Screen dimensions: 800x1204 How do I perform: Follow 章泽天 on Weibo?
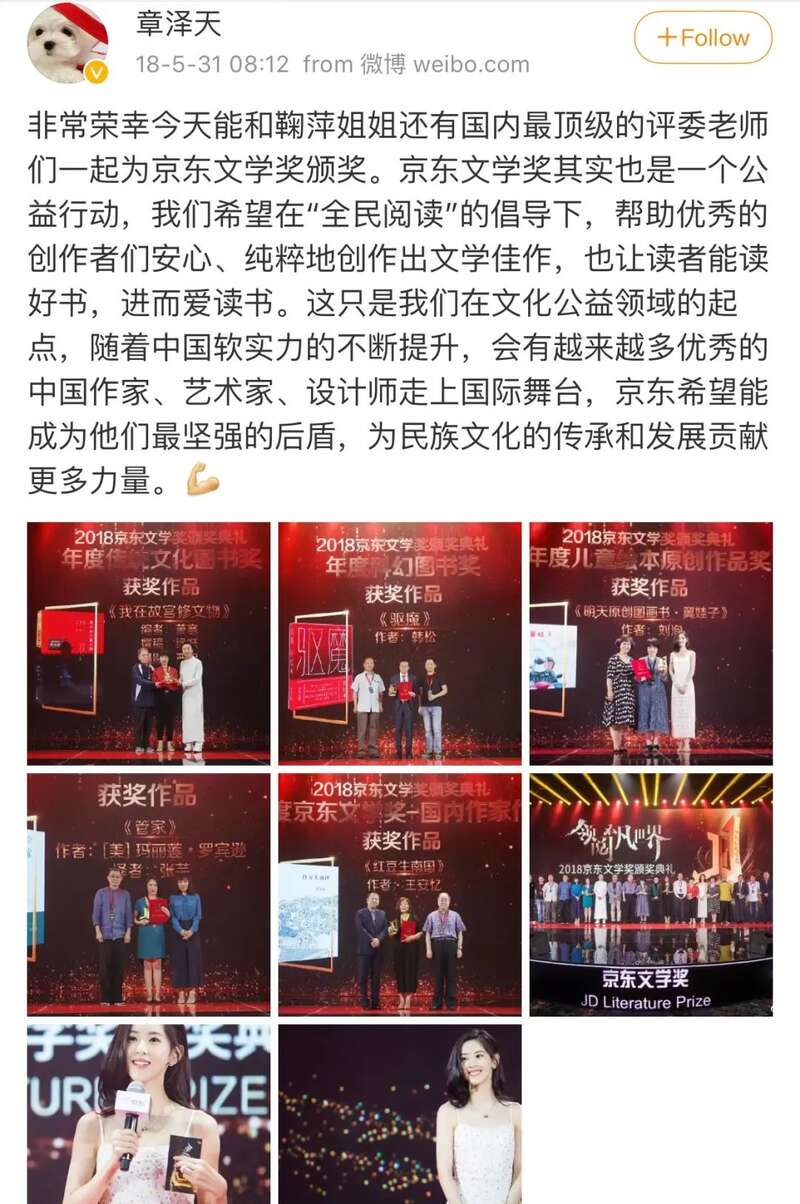tap(703, 38)
